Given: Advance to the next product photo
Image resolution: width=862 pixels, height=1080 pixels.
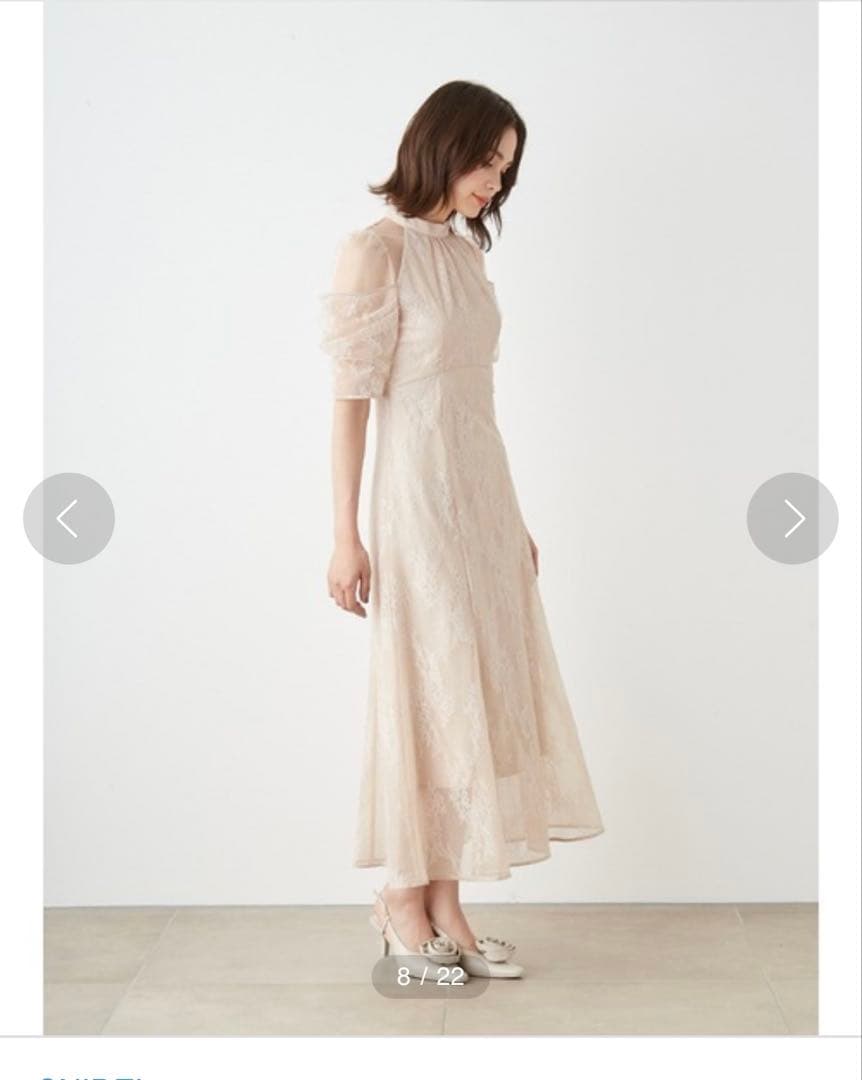Looking at the screenshot, I should click(792, 518).
